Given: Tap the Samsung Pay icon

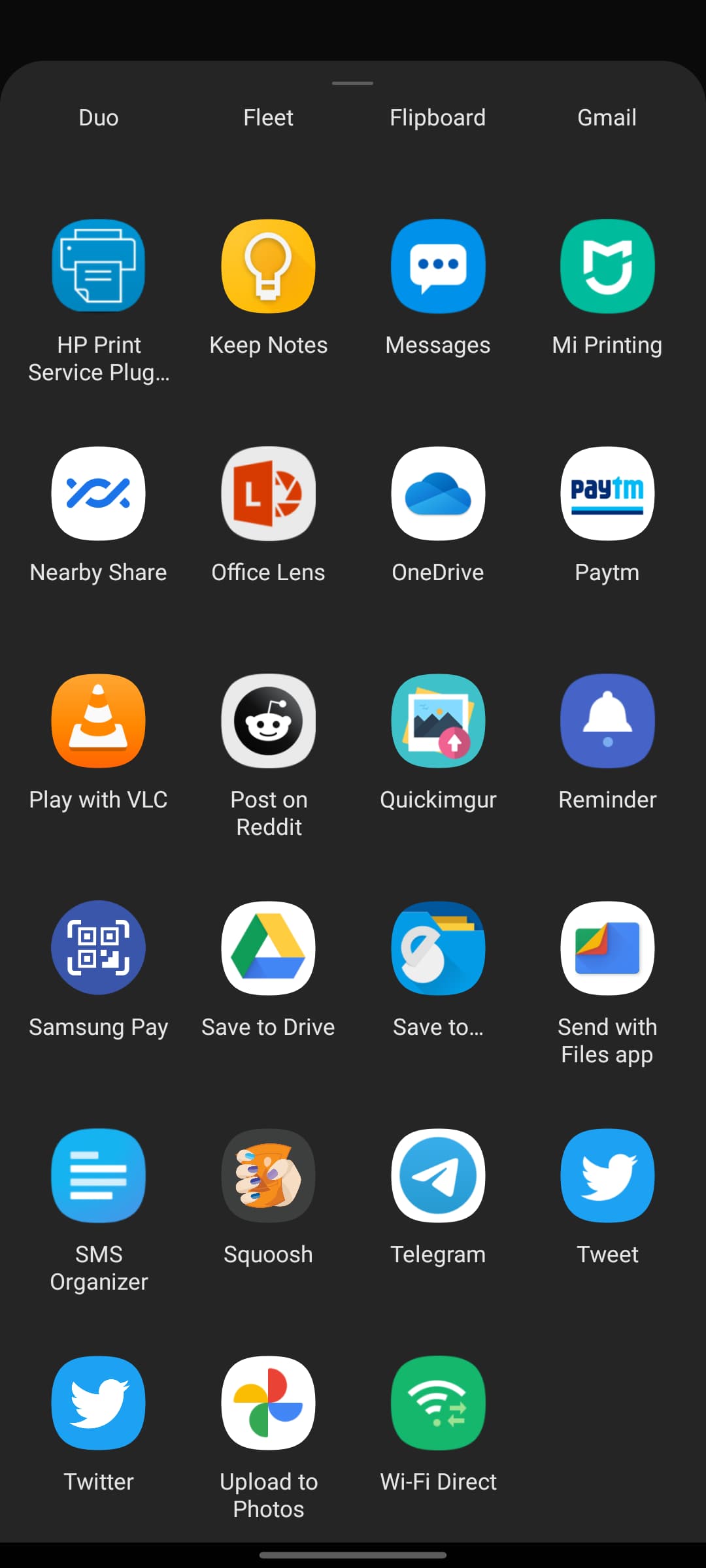Looking at the screenshot, I should (99, 948).
